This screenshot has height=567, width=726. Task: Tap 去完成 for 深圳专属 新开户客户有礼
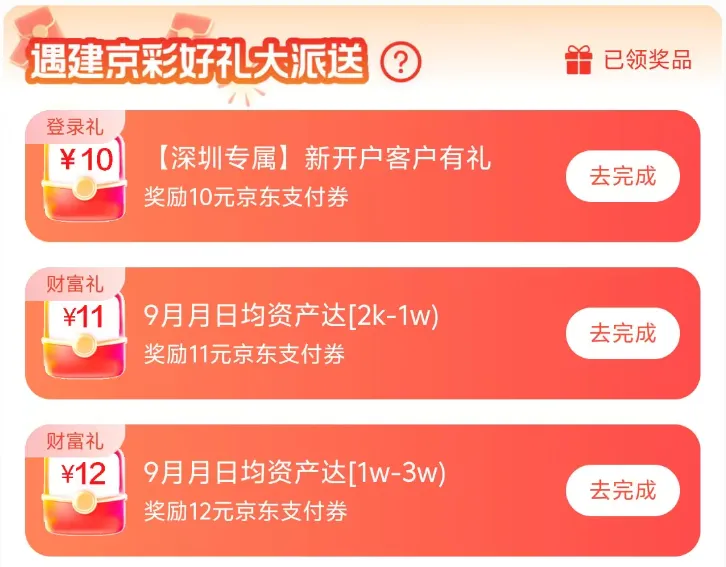(622, 176)
